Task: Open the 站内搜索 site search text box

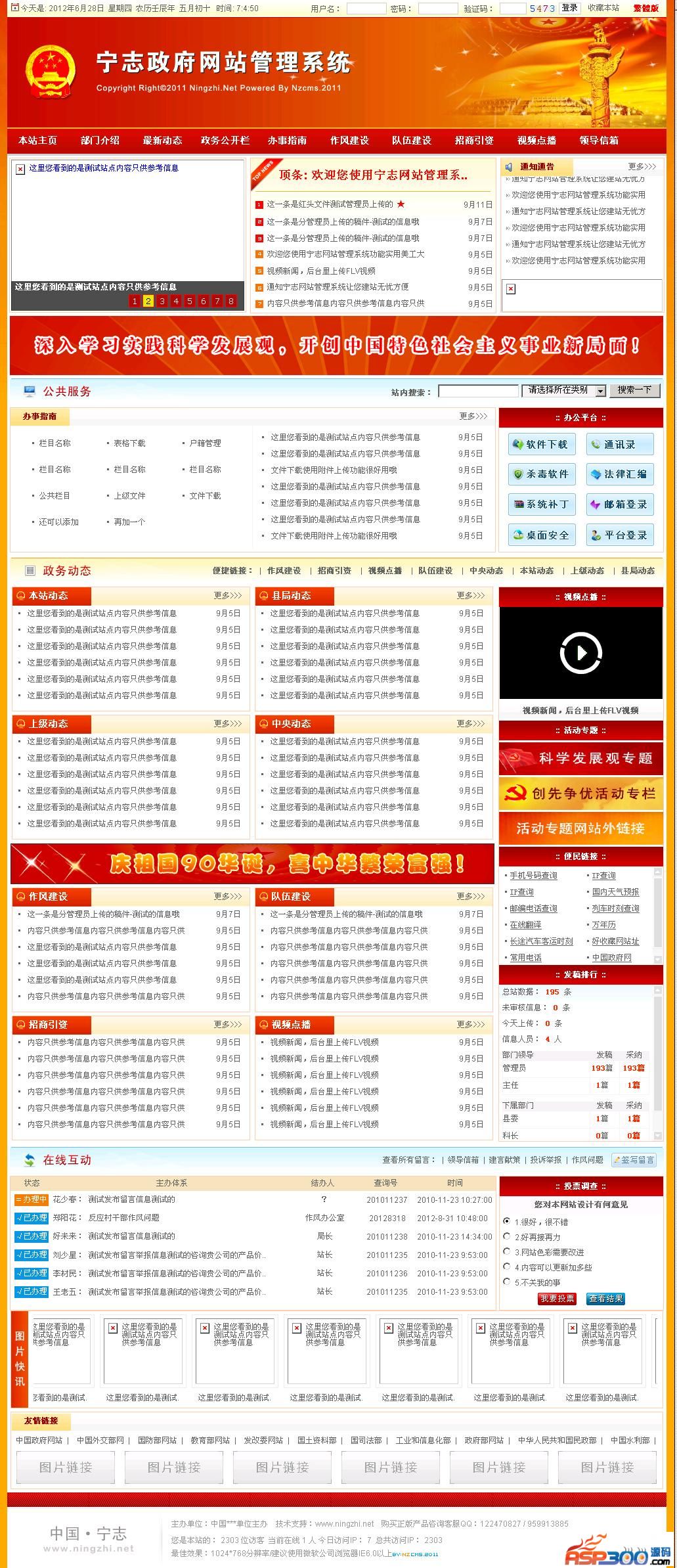Action: 478,391
